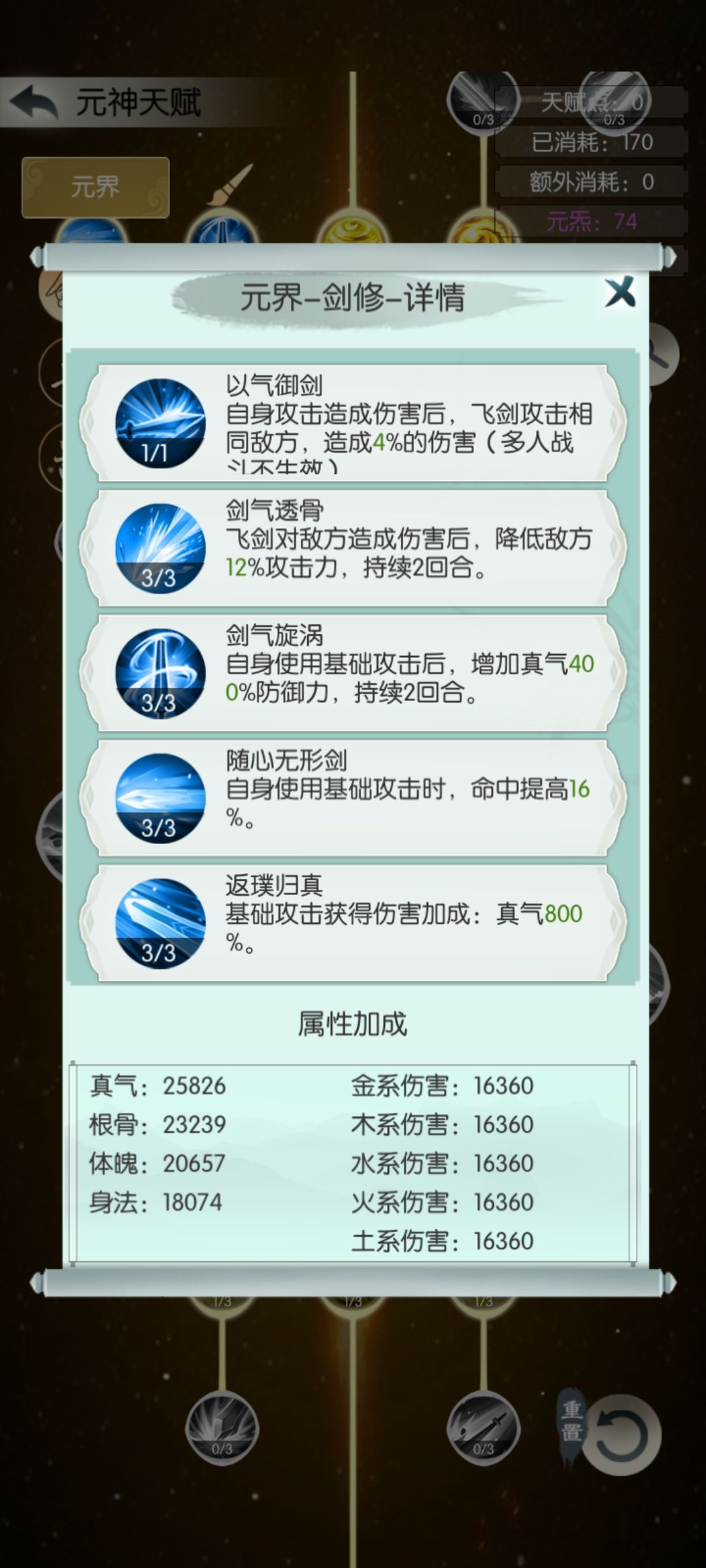The height and width of the screenshot is (1568, 706).
Task: View the 剑气旋涡 talent entry
Action: (x=353, y=672)
